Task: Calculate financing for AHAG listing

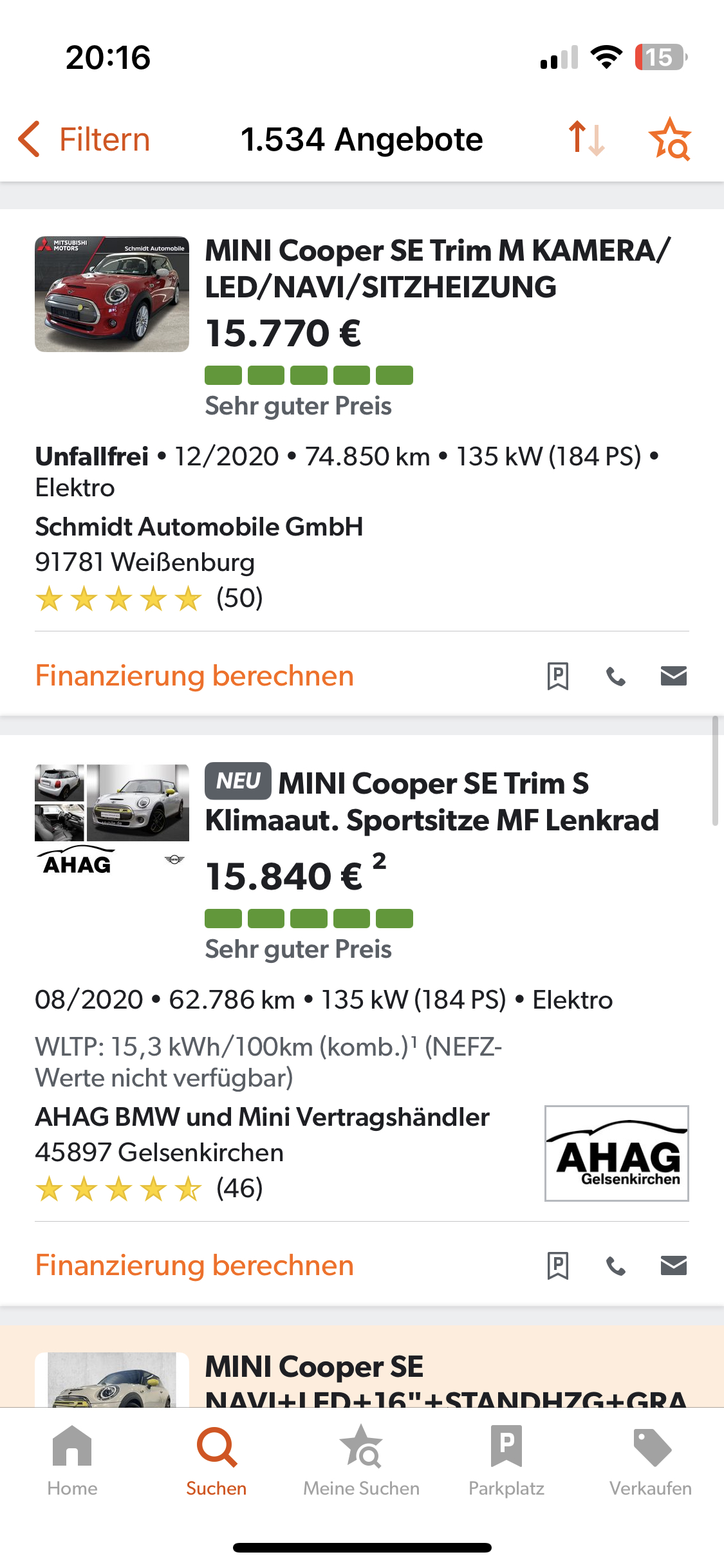Action: tap(194, 1265)
